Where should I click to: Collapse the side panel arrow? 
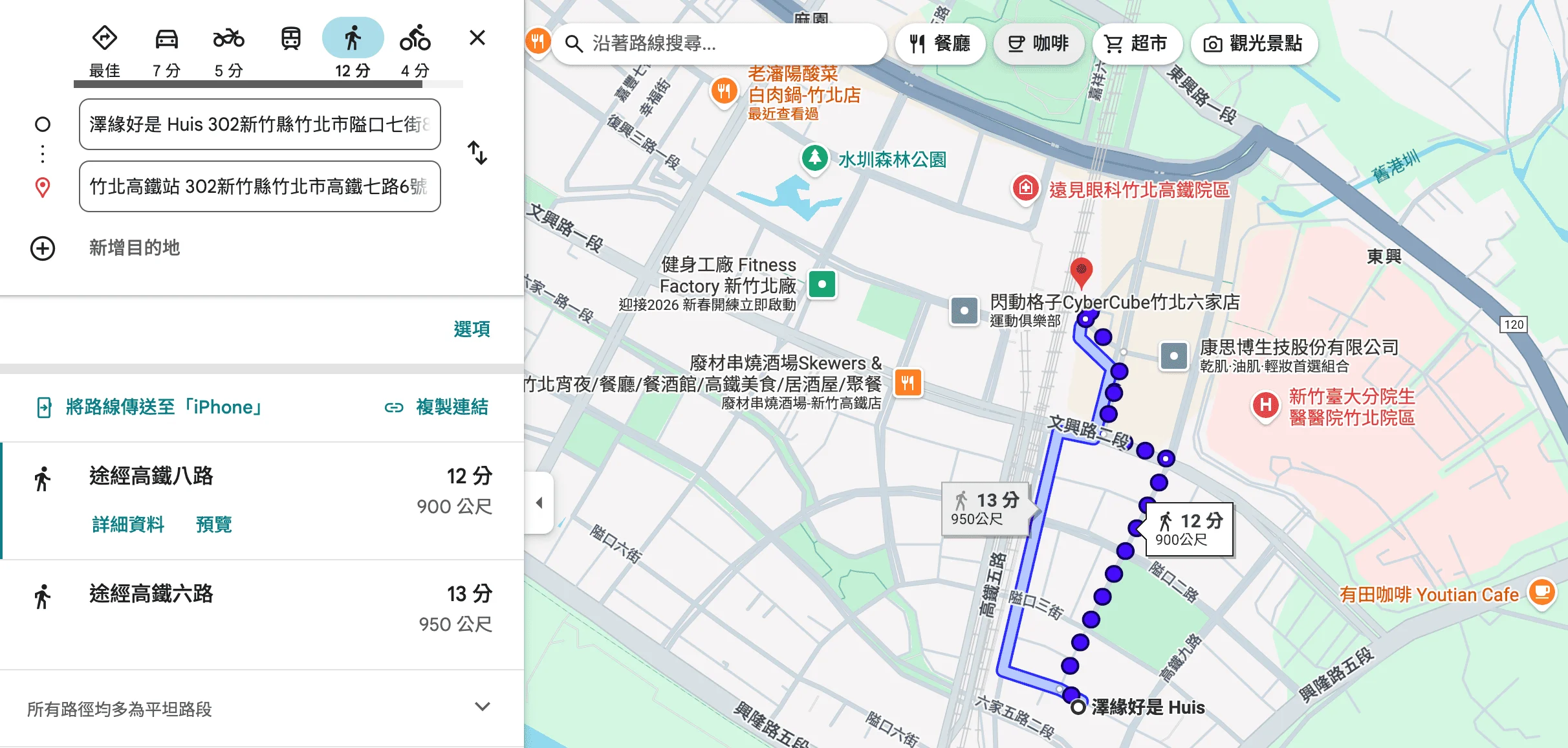click(x=539, y=503)
